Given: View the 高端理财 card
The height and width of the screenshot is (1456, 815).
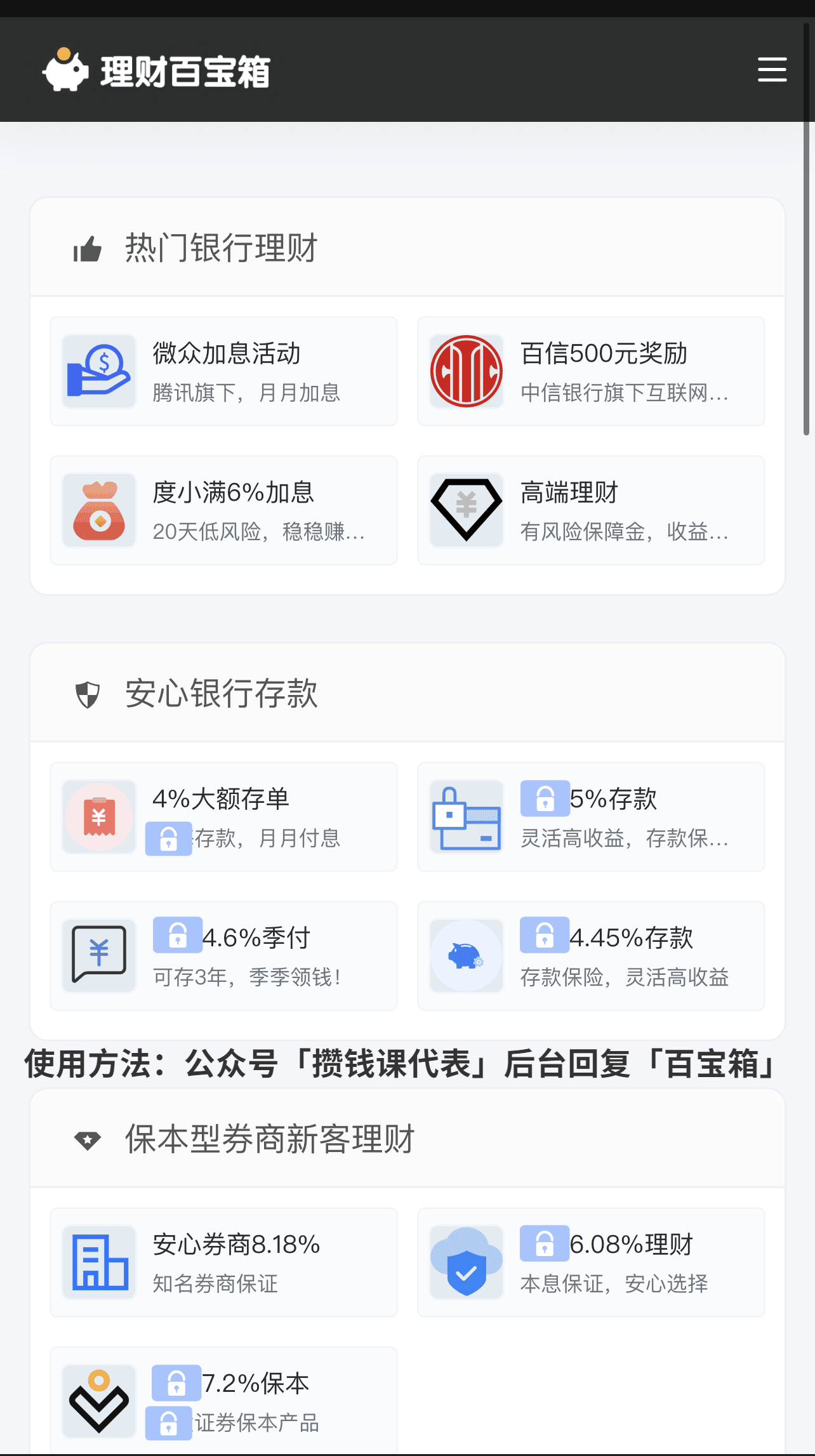Looking at the screenshot, I should [590, 510].
